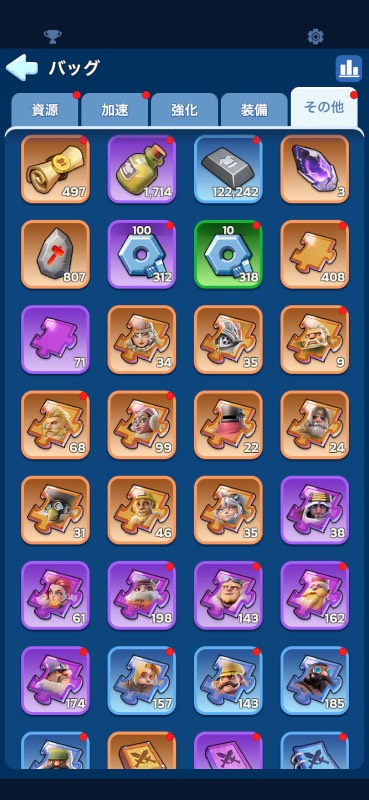Viewport: 369px width, 800px height.
Task: Select the 装備 tab
Action: pyautogui.click(x=254, y=109)
